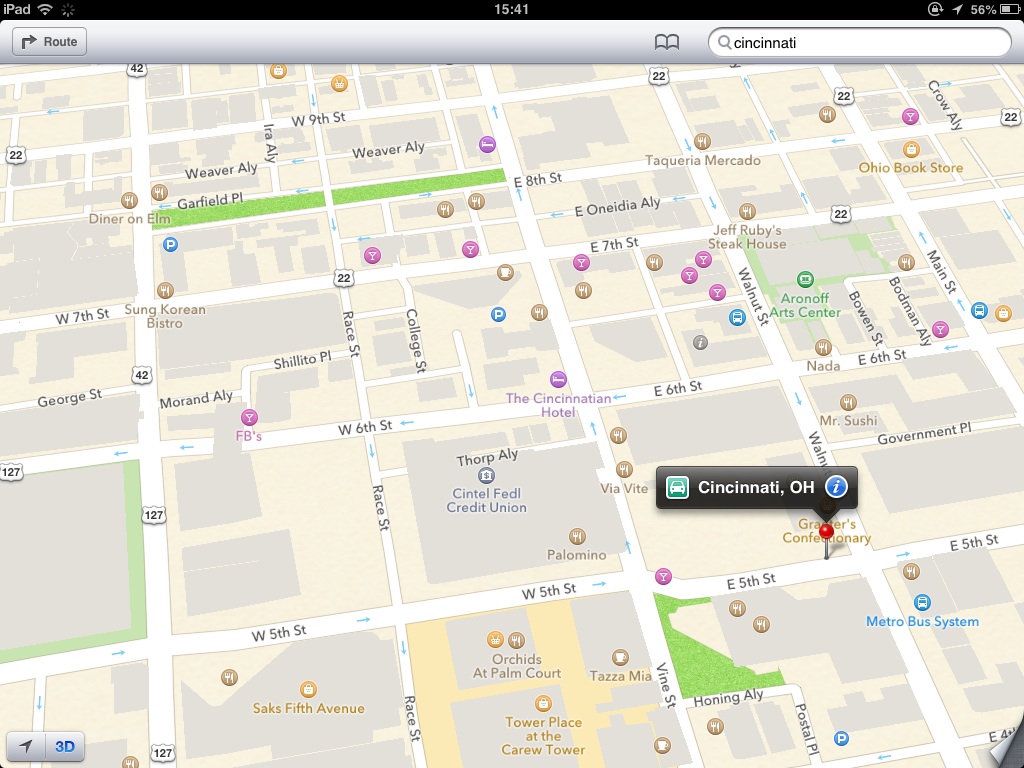Select the Mr. Sushi restaurant marker
The height and width of the screenshot is (768, 1024).
848,402
